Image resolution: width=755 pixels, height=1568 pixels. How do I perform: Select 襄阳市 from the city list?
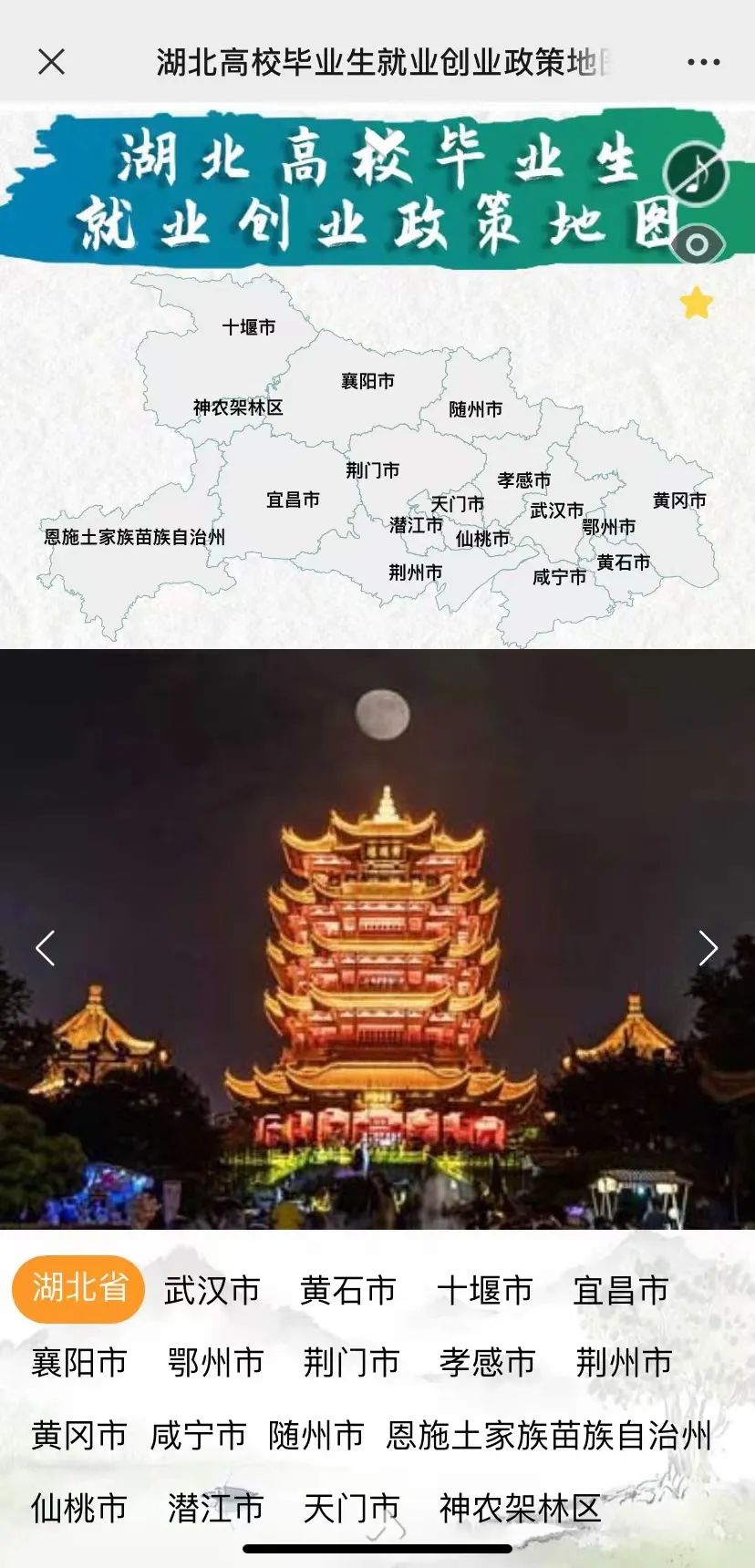(79, 1362)
